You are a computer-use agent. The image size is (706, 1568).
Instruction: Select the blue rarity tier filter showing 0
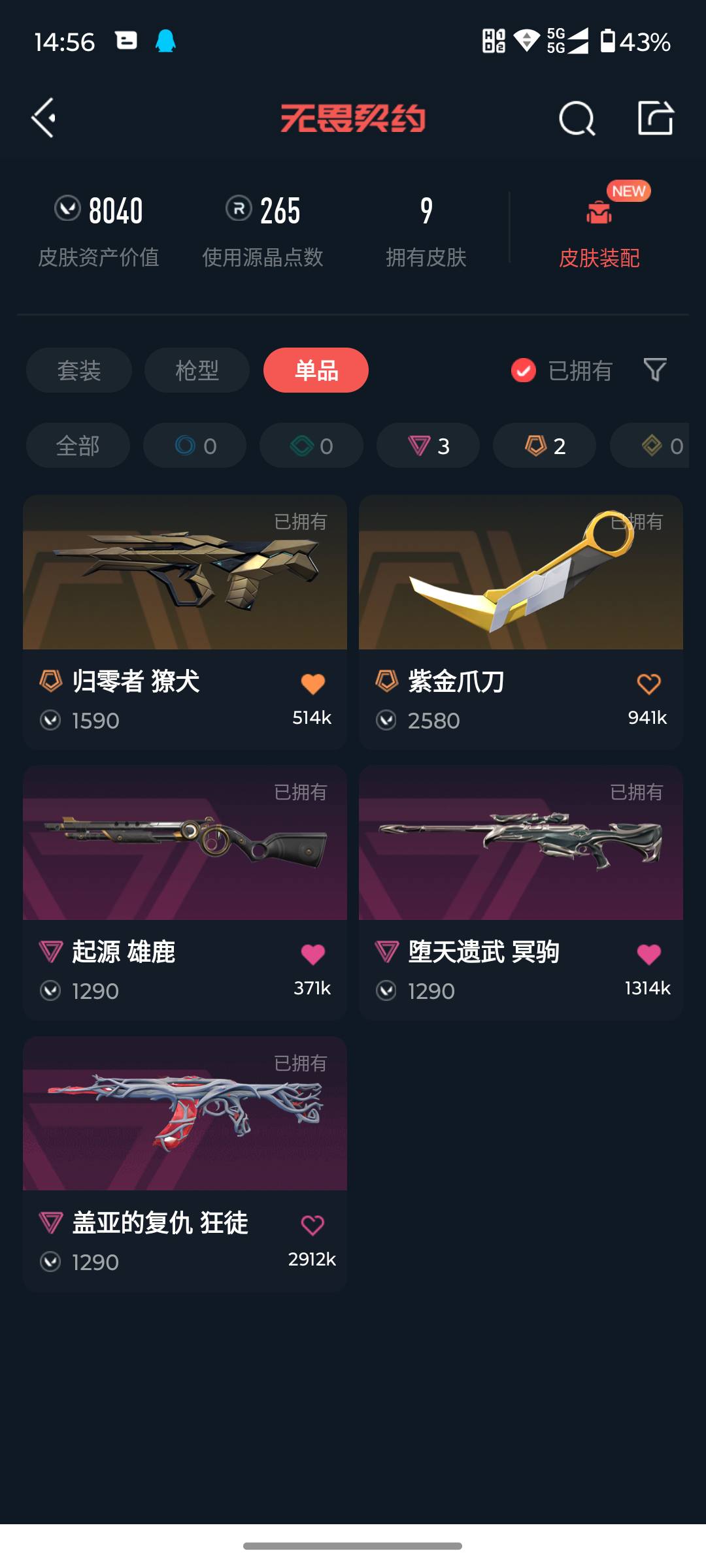[x=194, y=446]
